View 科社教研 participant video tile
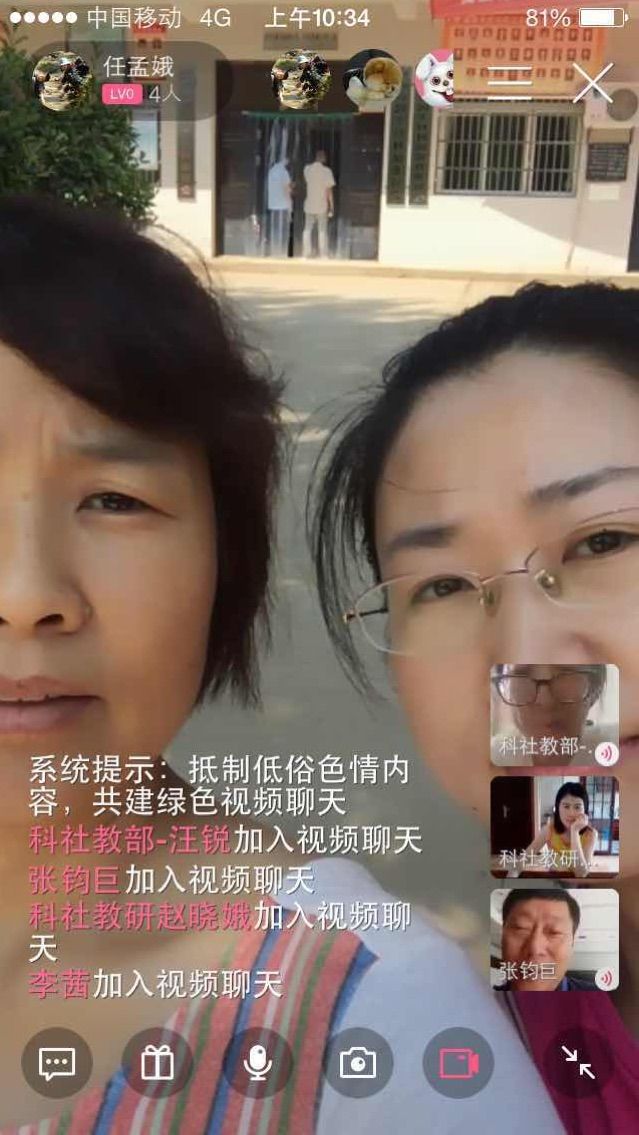The height and width of the screenshot is (1135, 639). [x=554, y=826]
